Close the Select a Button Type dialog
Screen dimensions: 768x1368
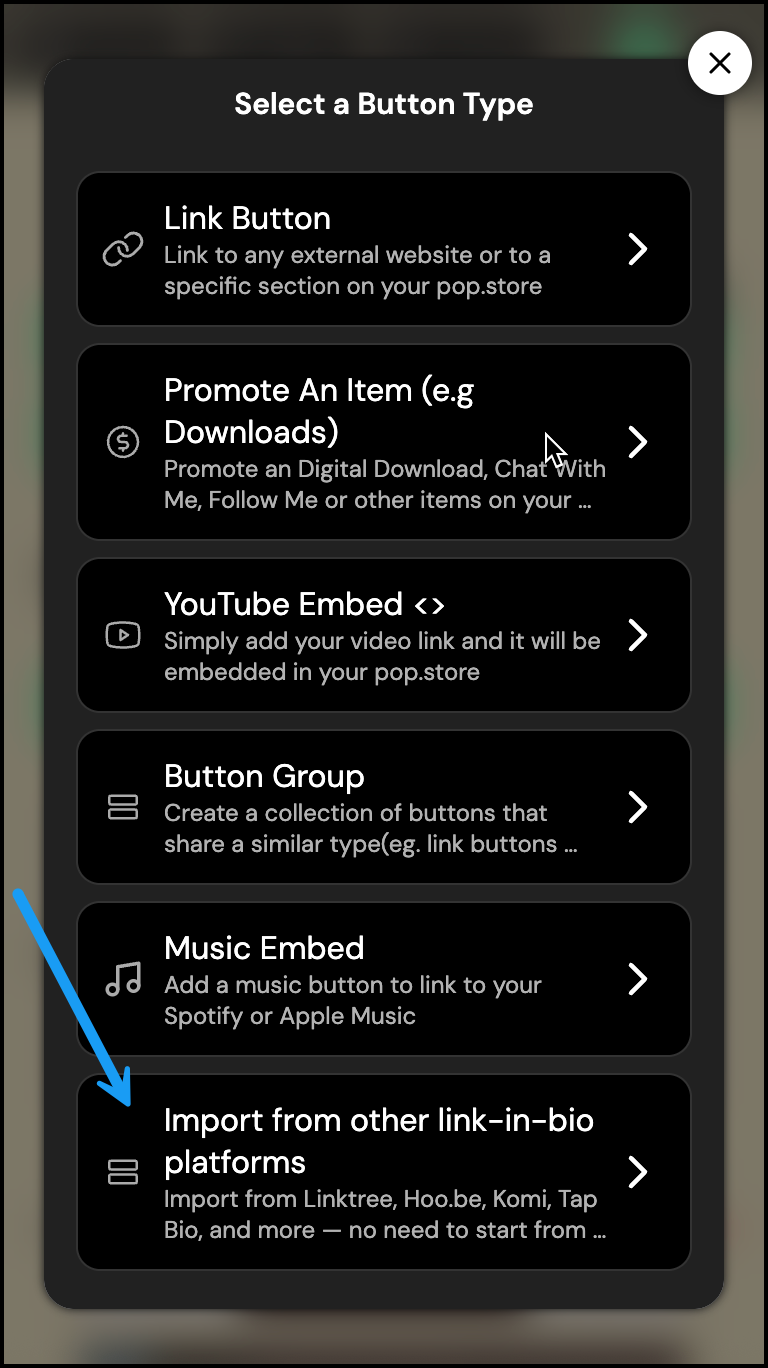tap(719, 64)
